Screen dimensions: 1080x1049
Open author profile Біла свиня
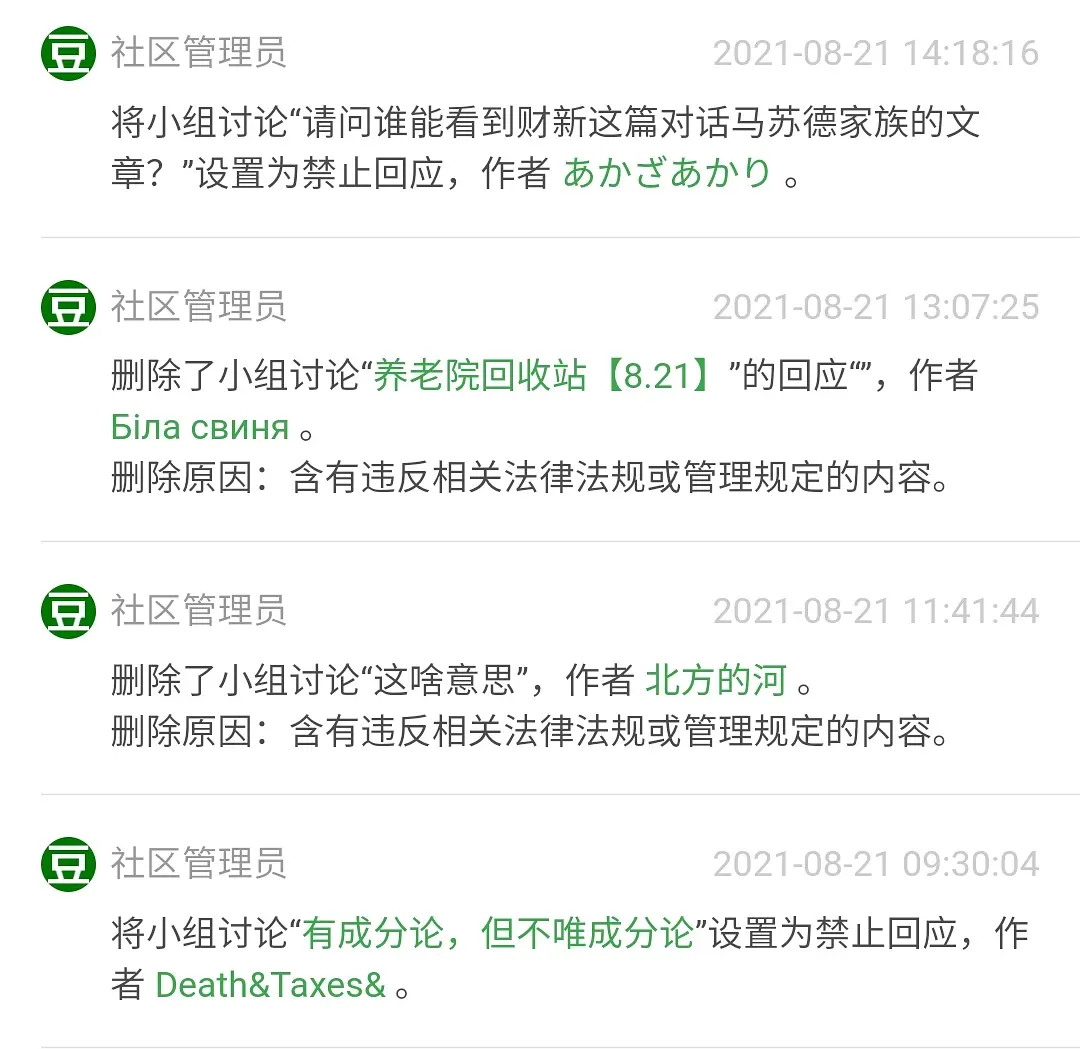pyautogui.click(x=200, y=428)
